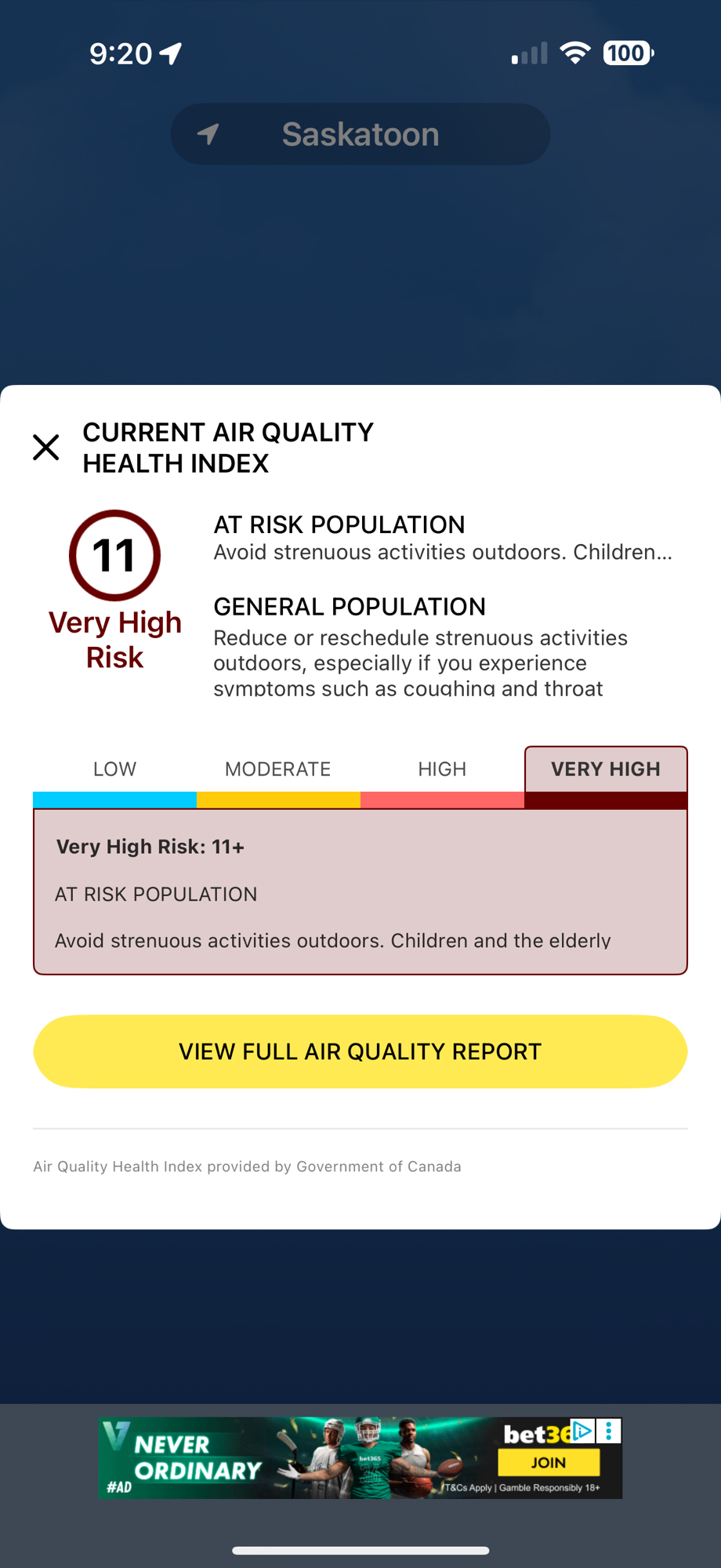The image size is (721, 1568).
Task: Switch to the LOW risk tab
Action: tap(114, 770)
